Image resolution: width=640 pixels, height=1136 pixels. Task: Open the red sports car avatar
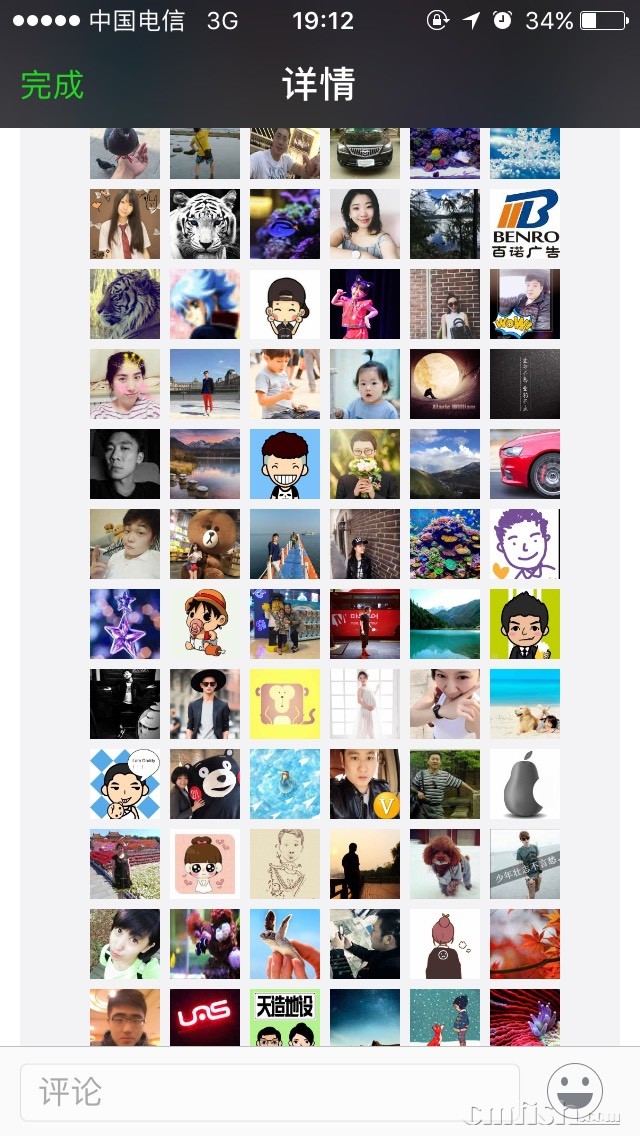[x=525, y=464]
